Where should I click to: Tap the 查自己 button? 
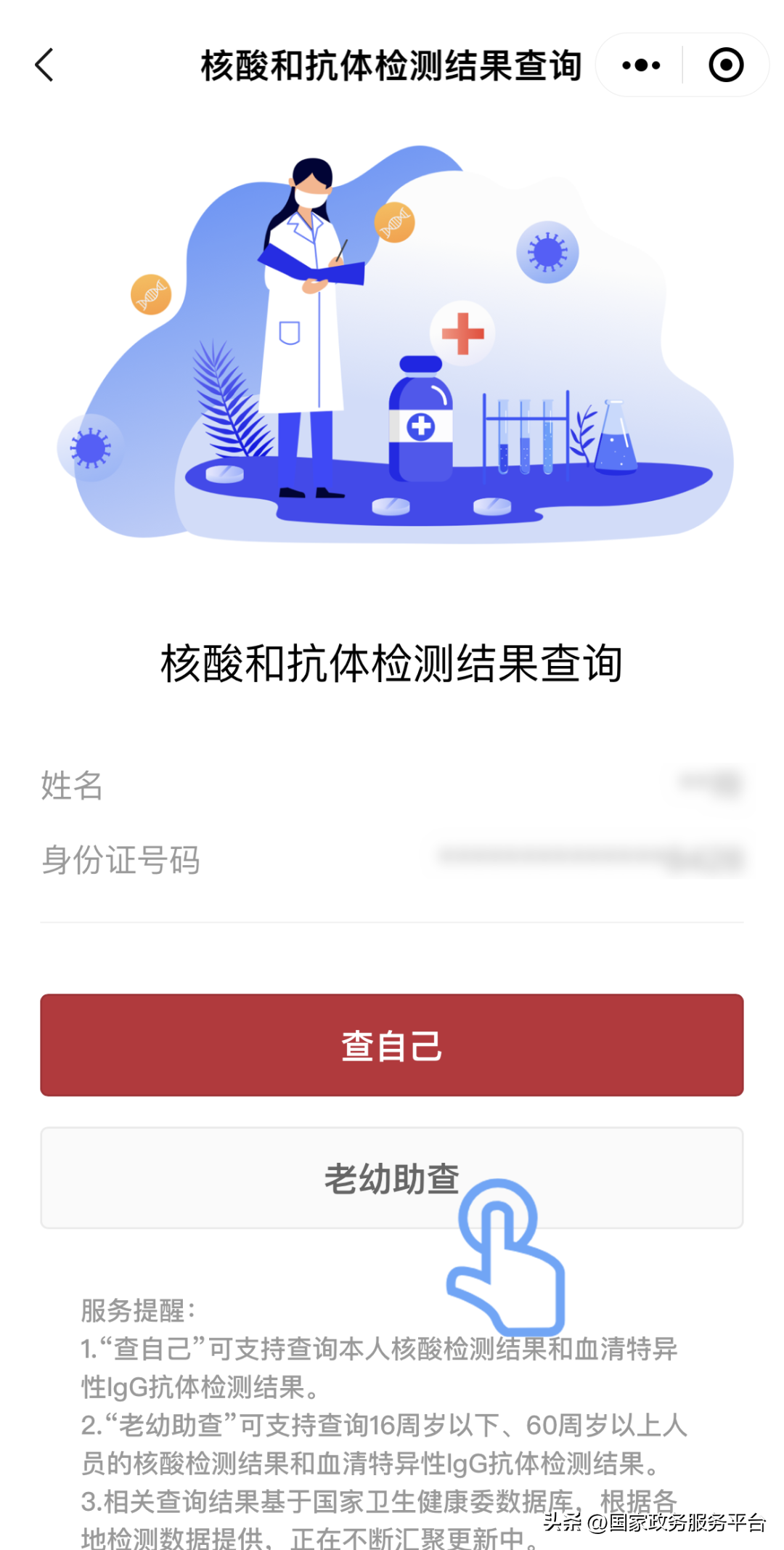392,1044
